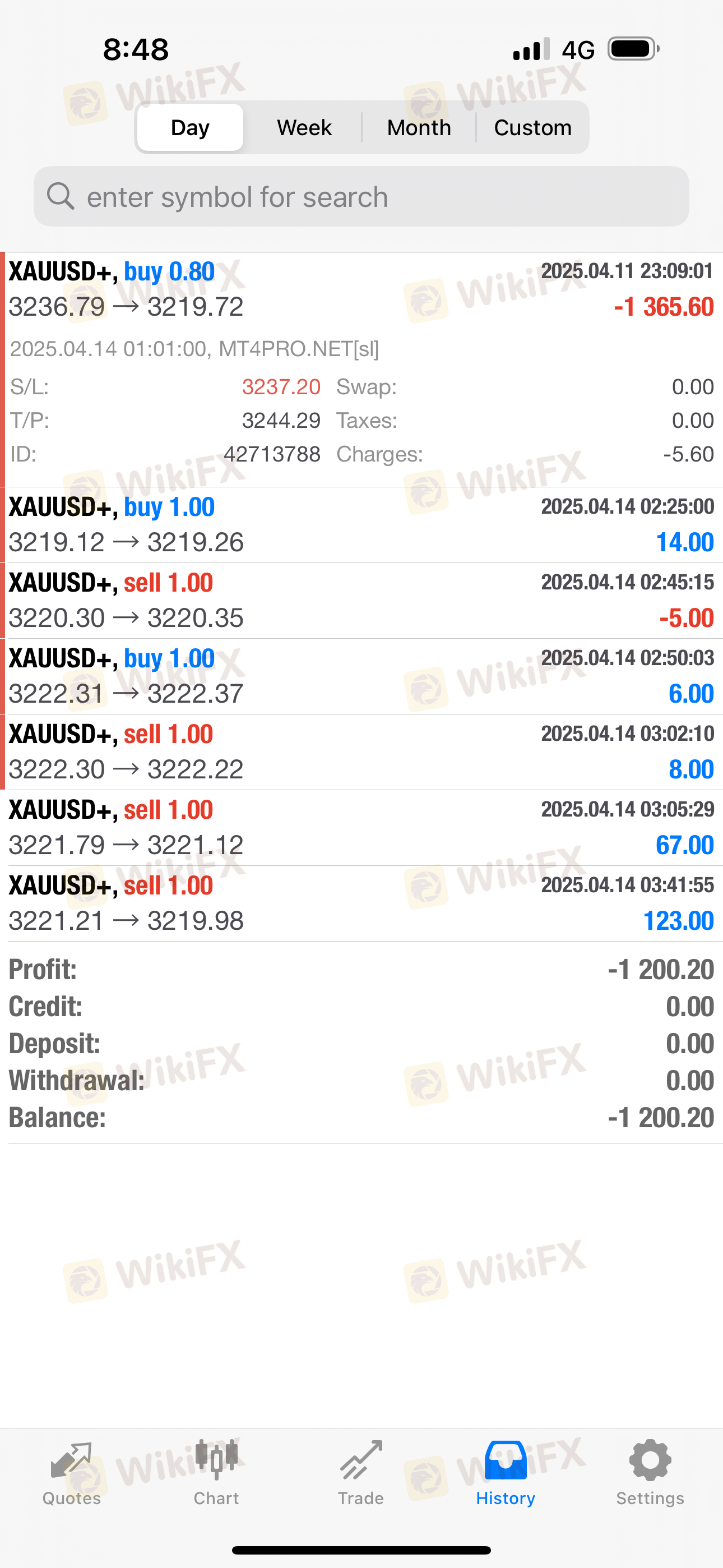
Task: Switch to the Trade tab
Action: [361, 1473]
